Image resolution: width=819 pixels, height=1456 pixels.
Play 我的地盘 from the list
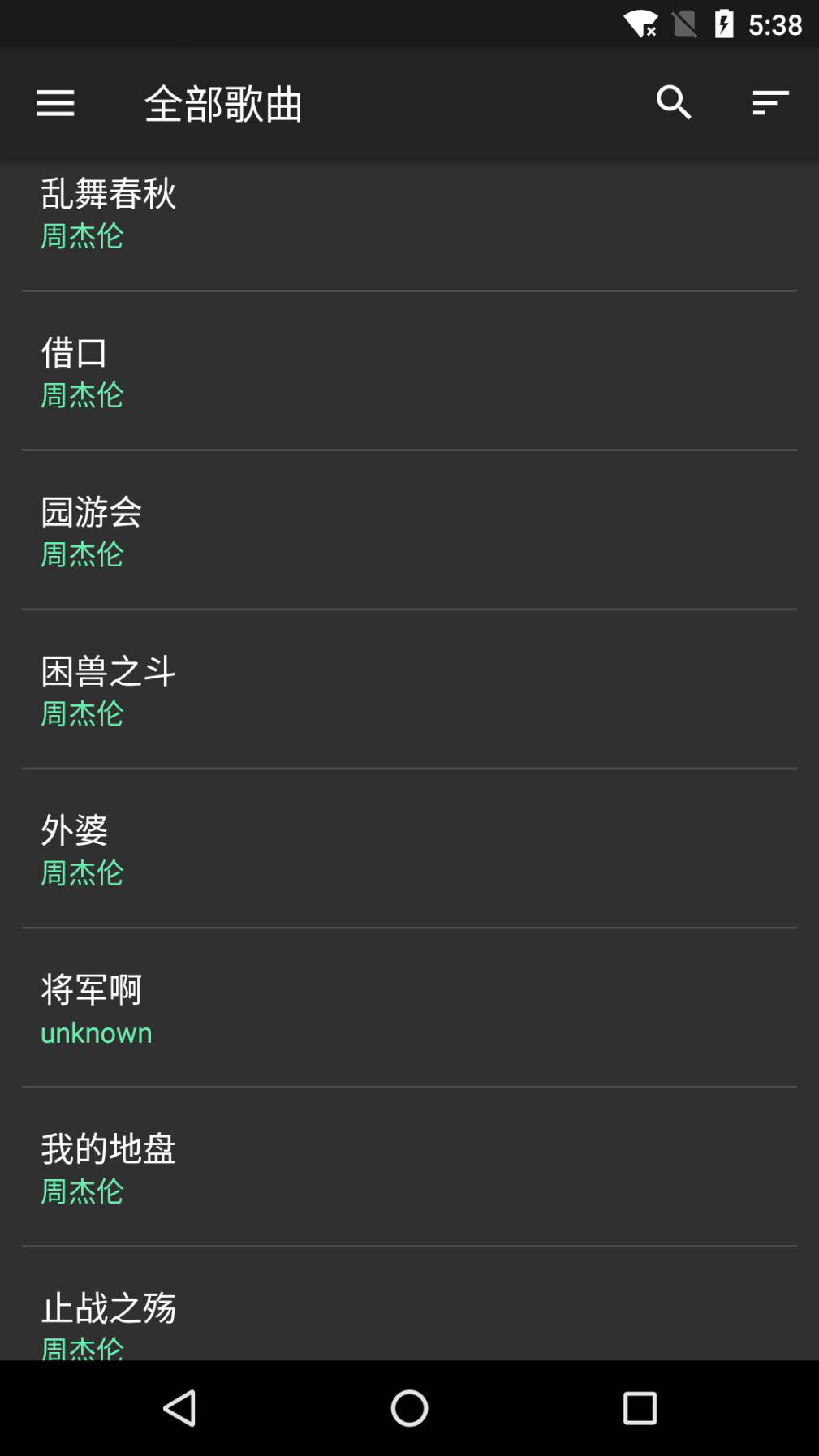[x=110, y=1148]
